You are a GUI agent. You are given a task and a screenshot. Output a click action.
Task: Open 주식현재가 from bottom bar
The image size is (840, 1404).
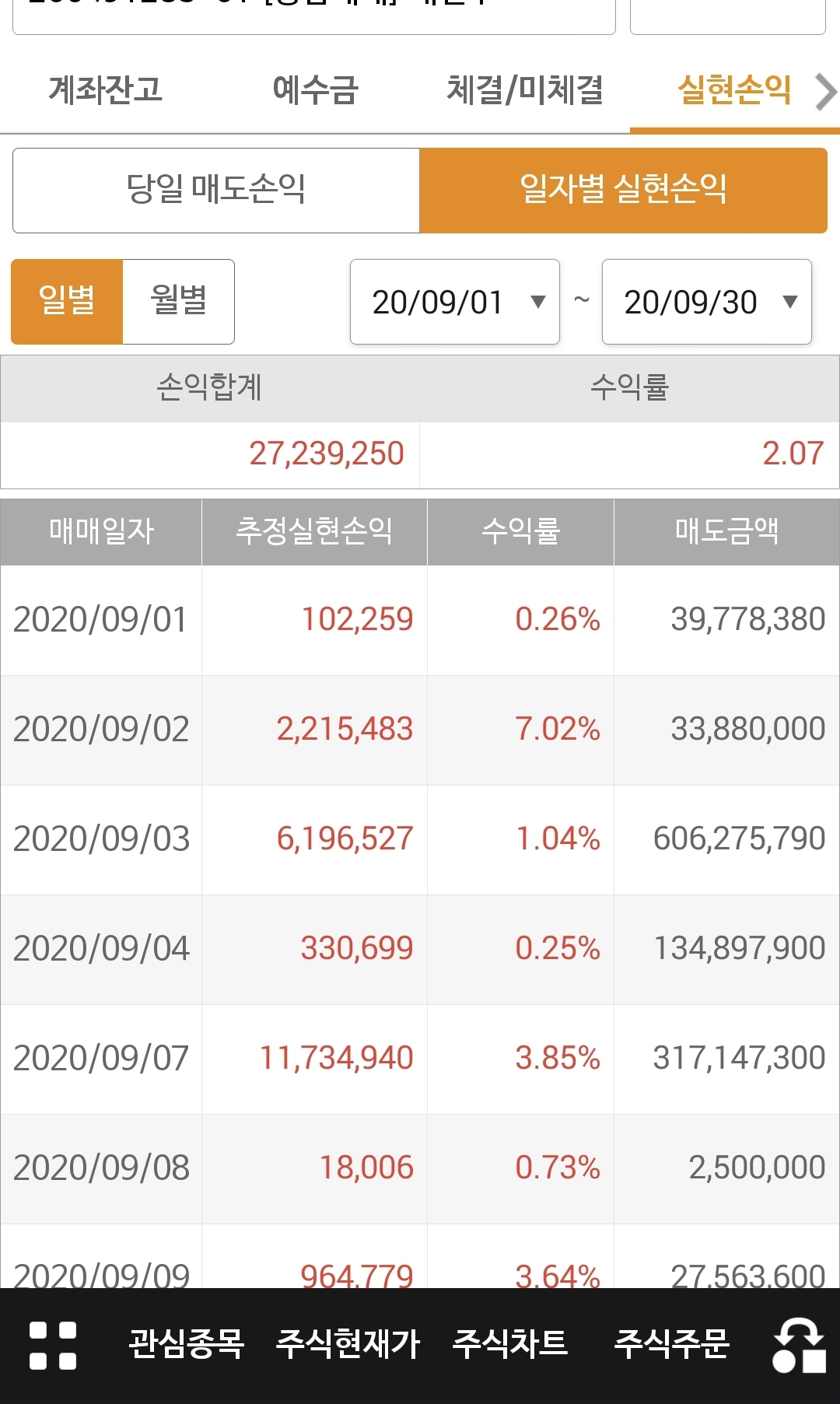[x=348, y=1344]
